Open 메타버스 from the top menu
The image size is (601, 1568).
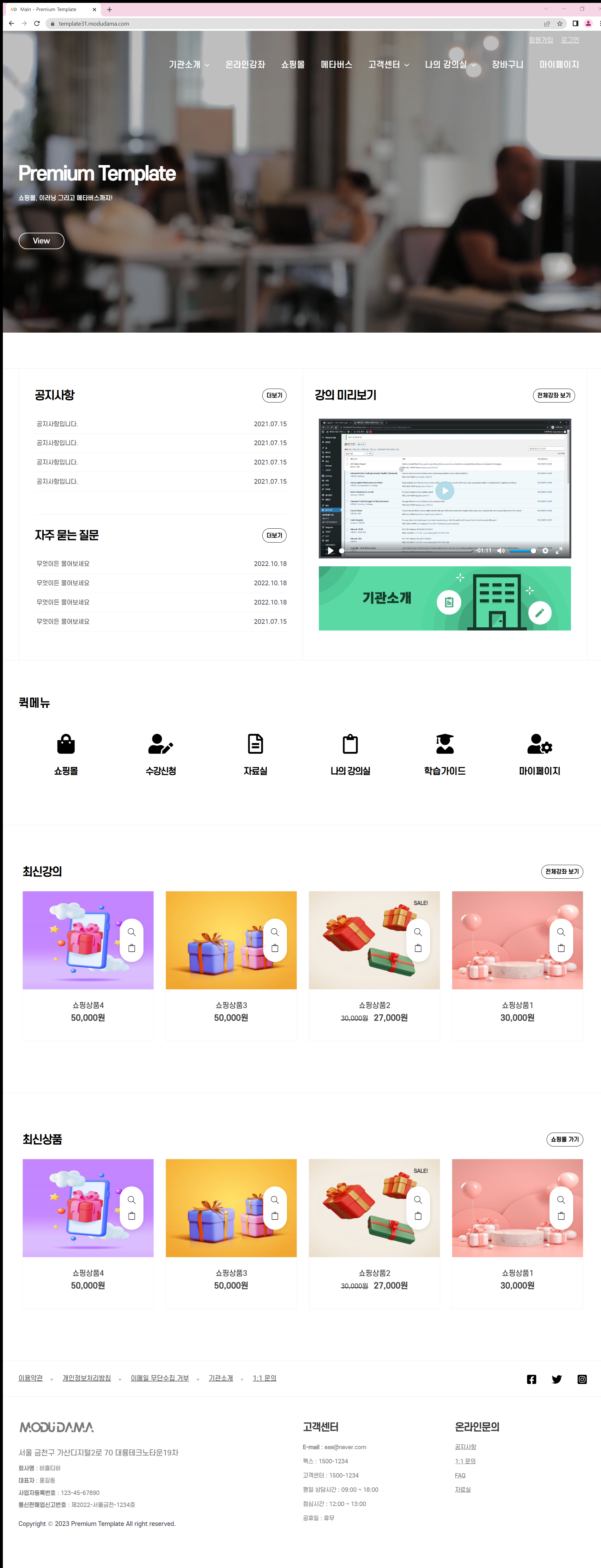[336, 65]
